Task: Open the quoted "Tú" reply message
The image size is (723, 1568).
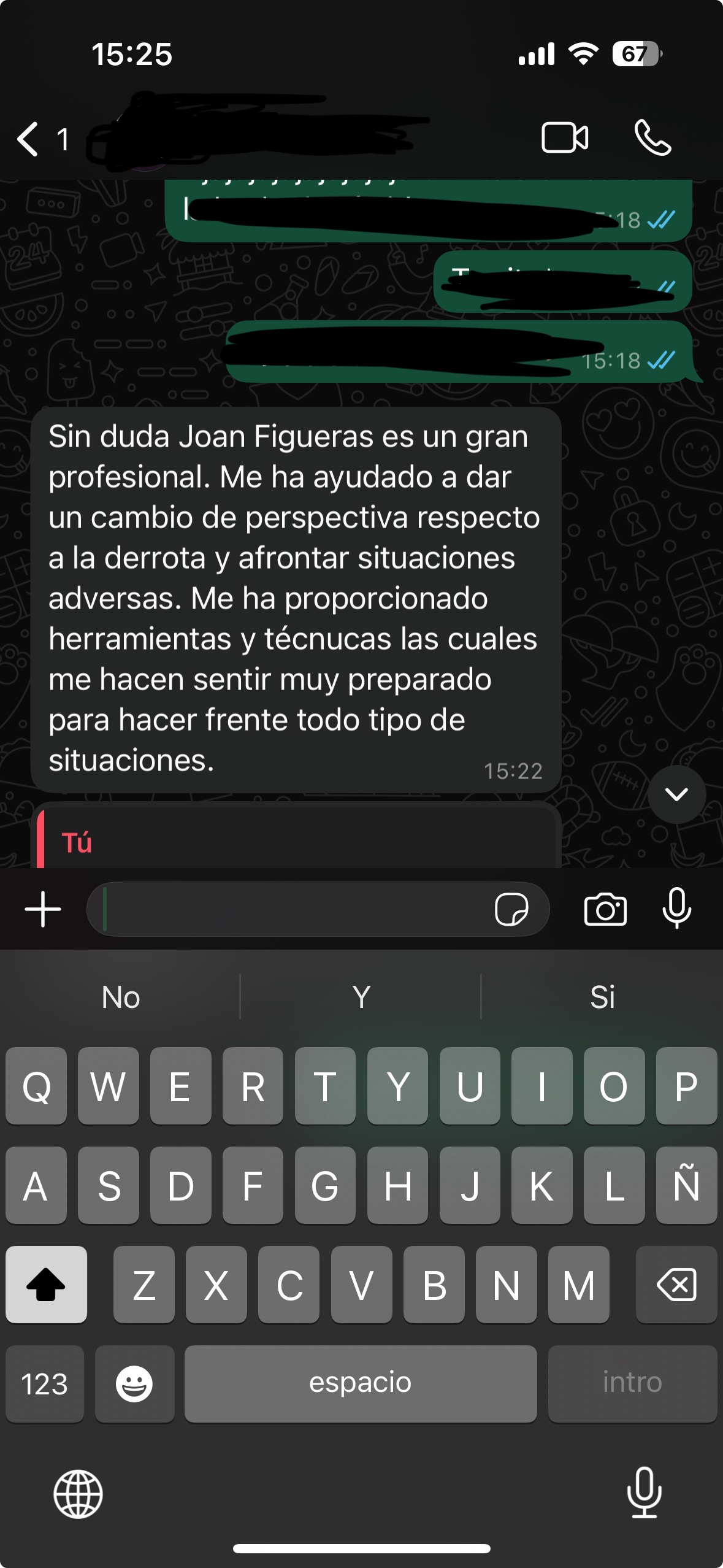Action: (294, 842)
